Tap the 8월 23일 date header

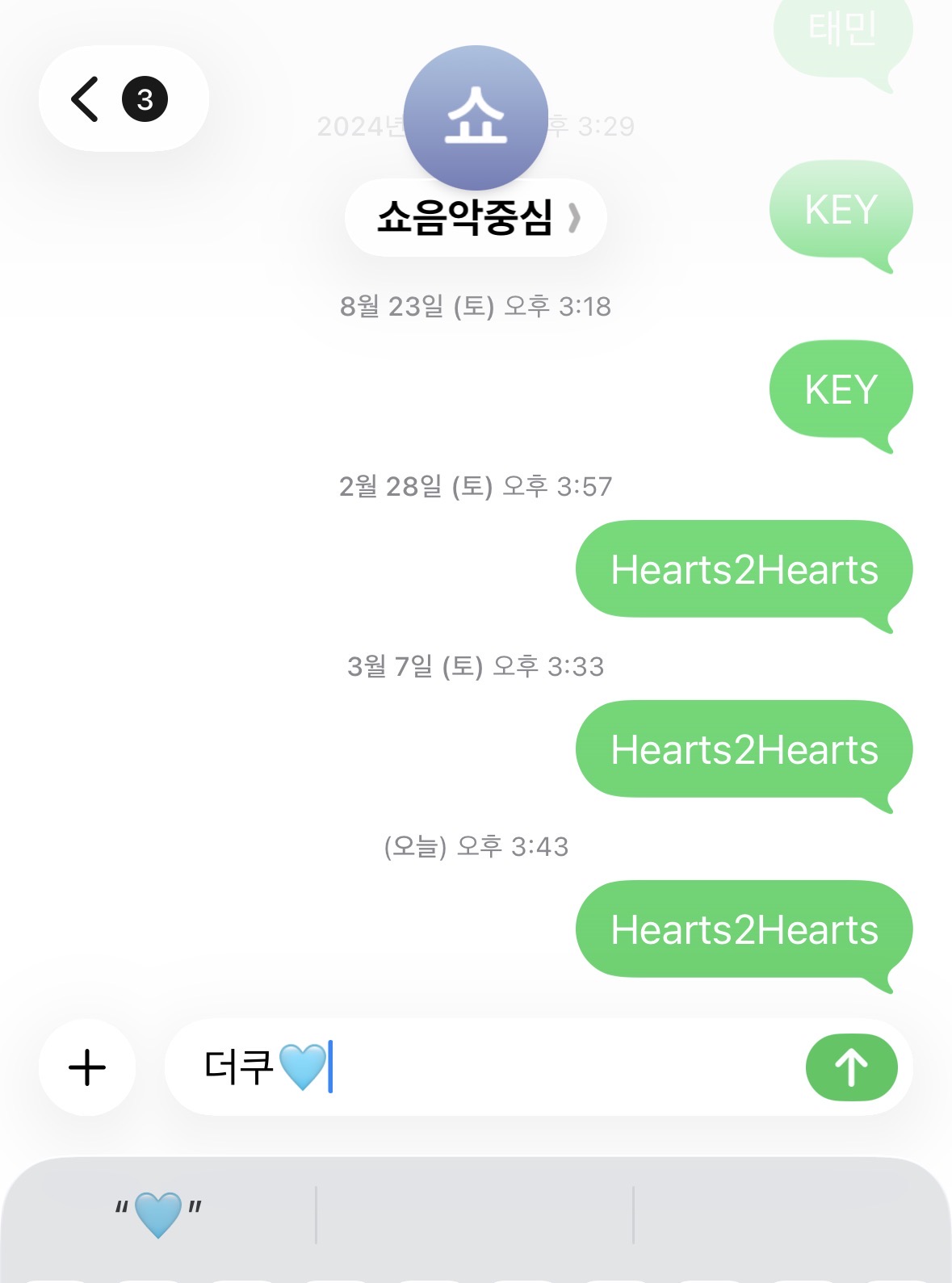476,304
